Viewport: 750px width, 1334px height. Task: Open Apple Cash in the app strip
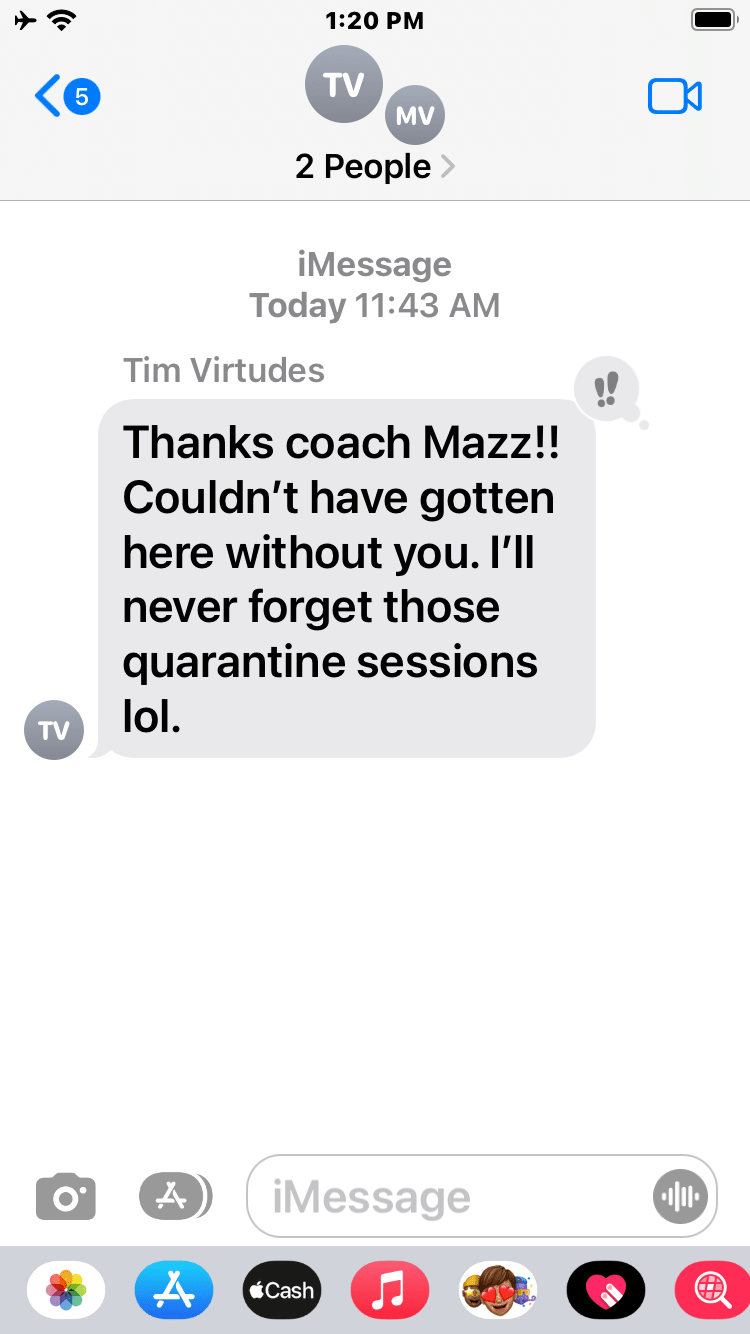[282, 1290]
